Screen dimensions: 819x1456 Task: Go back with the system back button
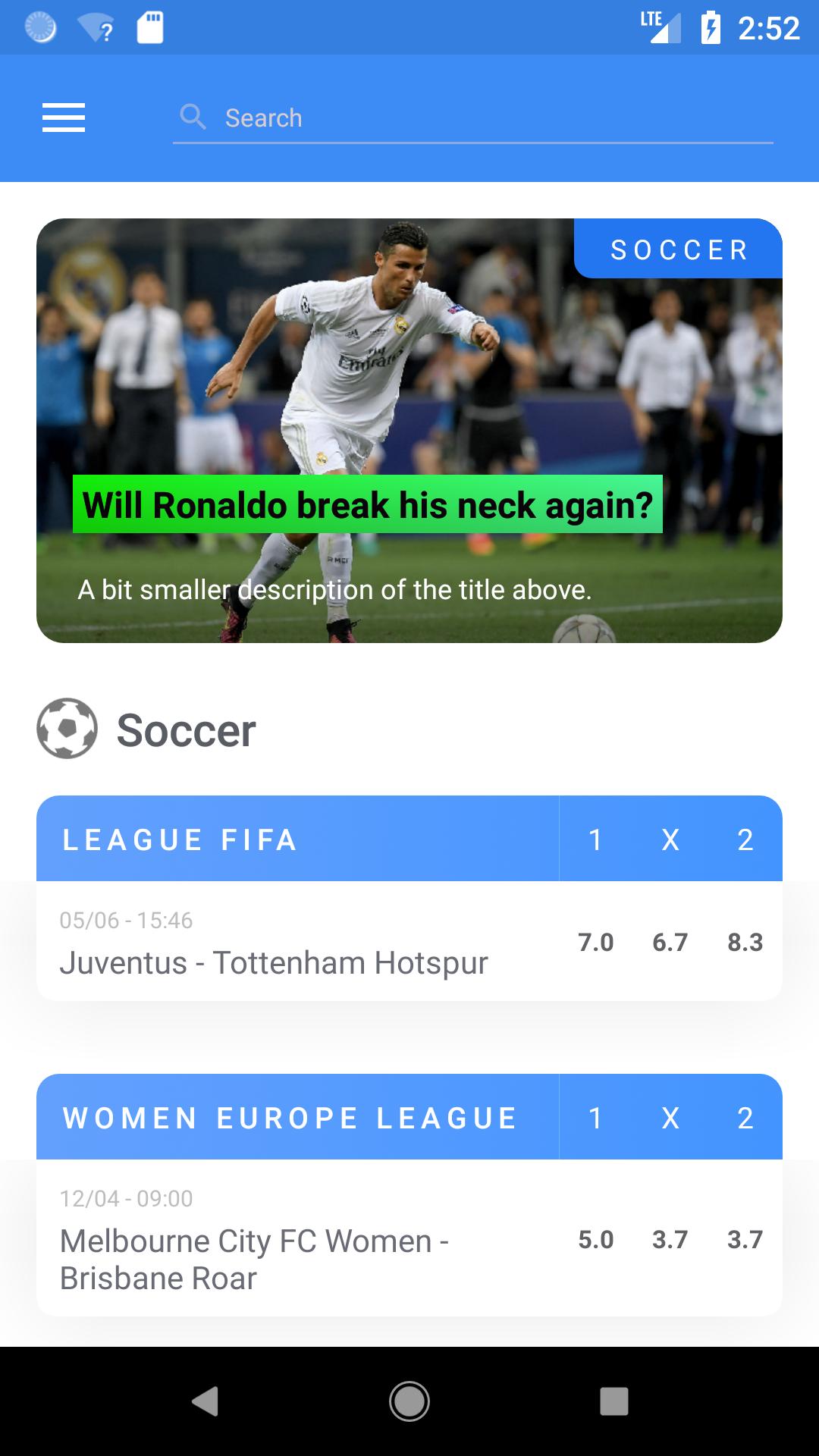[x=205, y=1401]
